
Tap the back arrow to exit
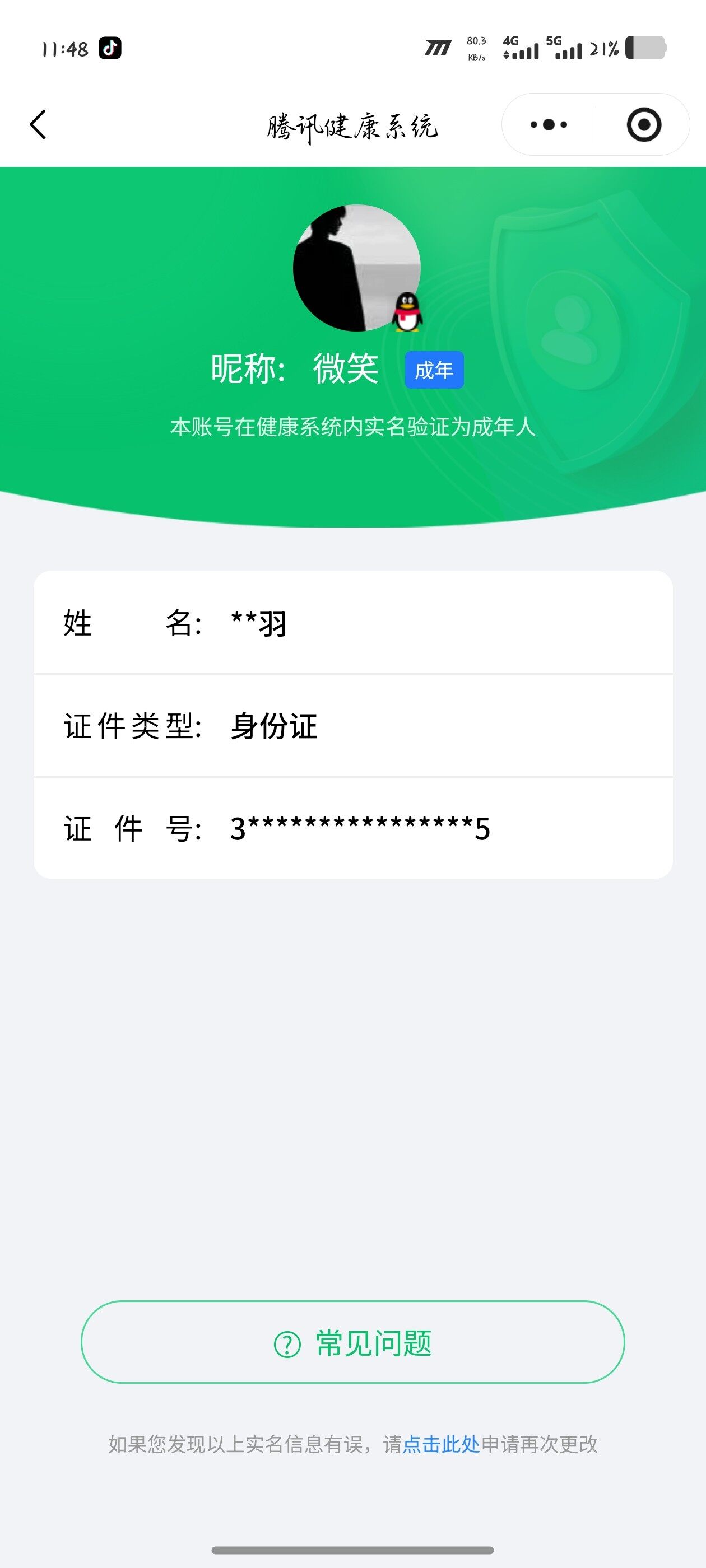point(38,125)
